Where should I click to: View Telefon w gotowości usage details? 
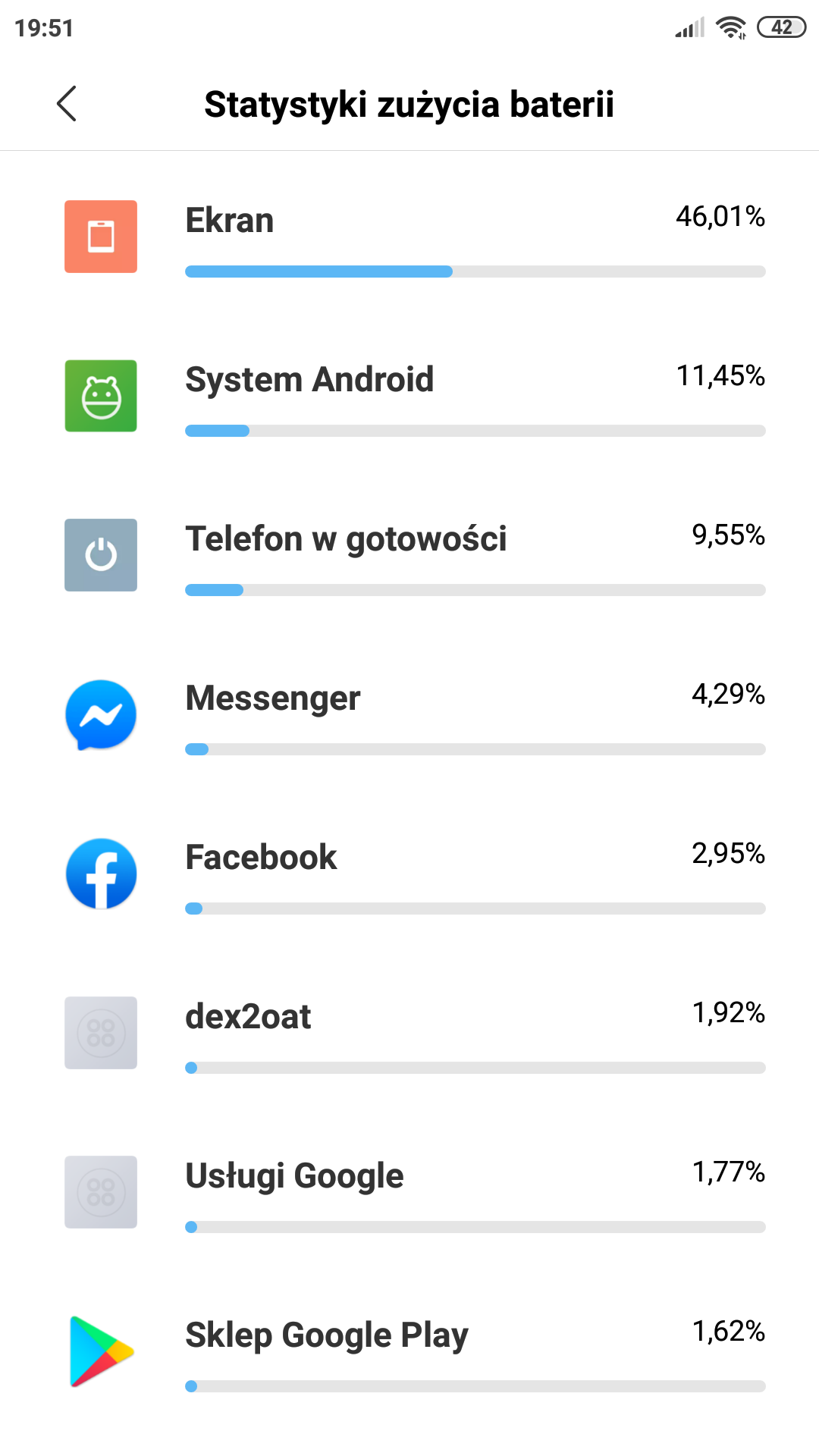tap(409, 555)
